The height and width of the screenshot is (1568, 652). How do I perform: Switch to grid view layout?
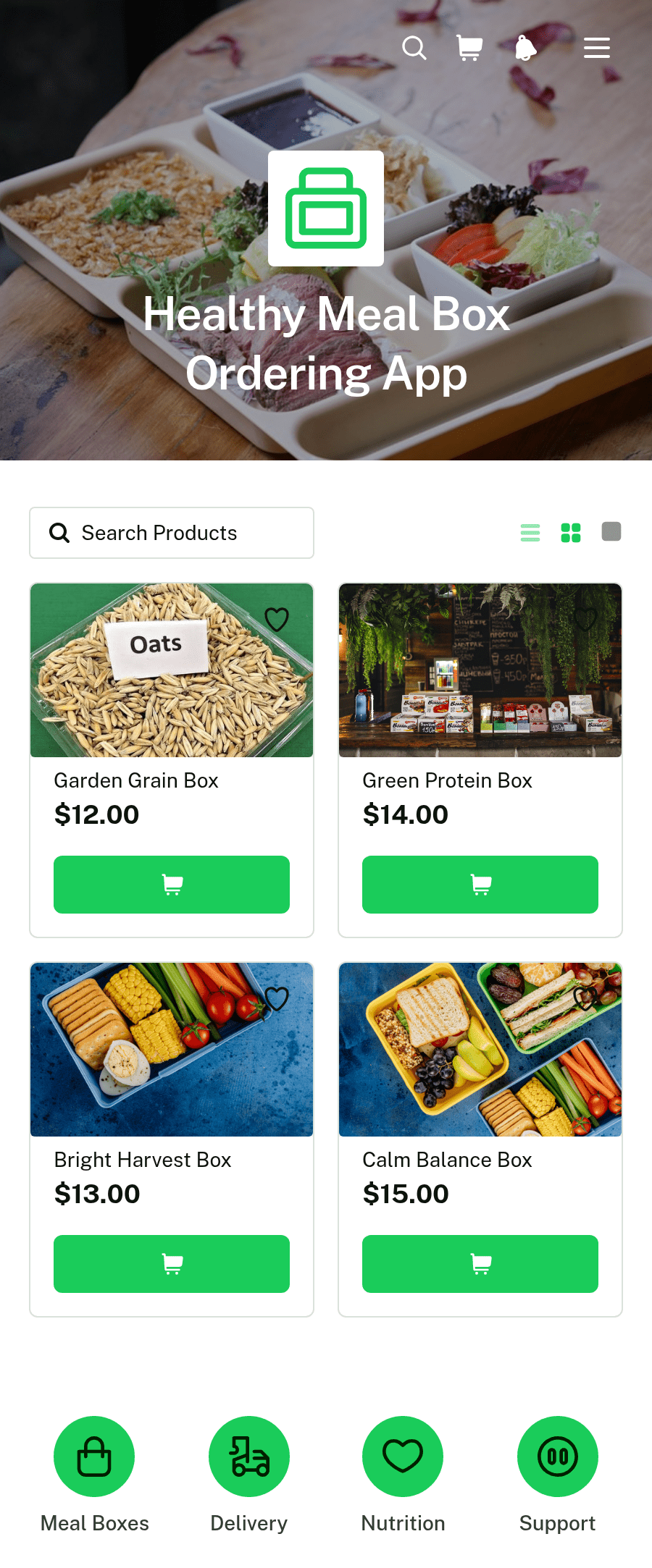click(x=571, y=533)
